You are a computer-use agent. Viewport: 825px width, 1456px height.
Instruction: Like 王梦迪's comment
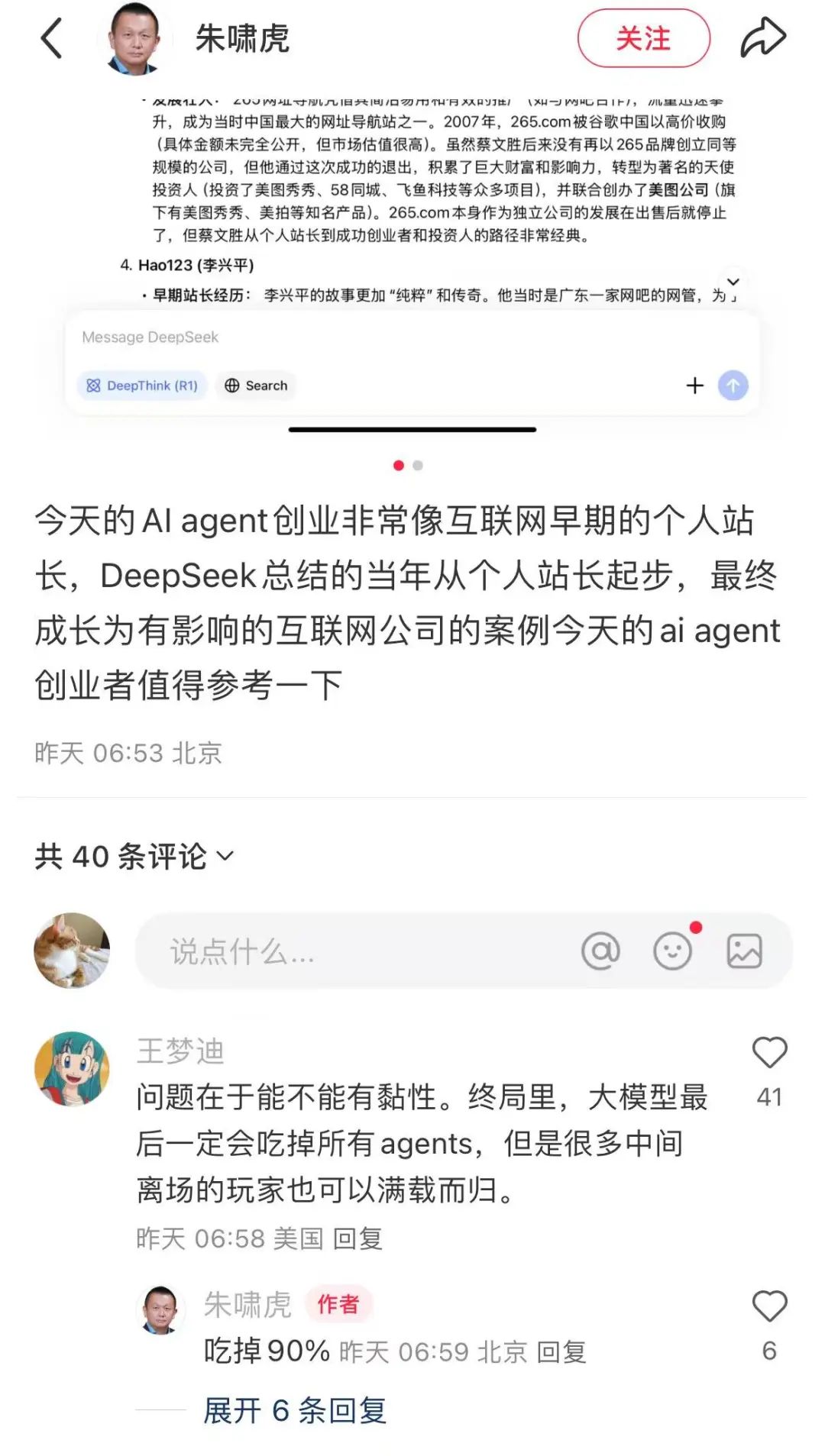click(769, 1054)
